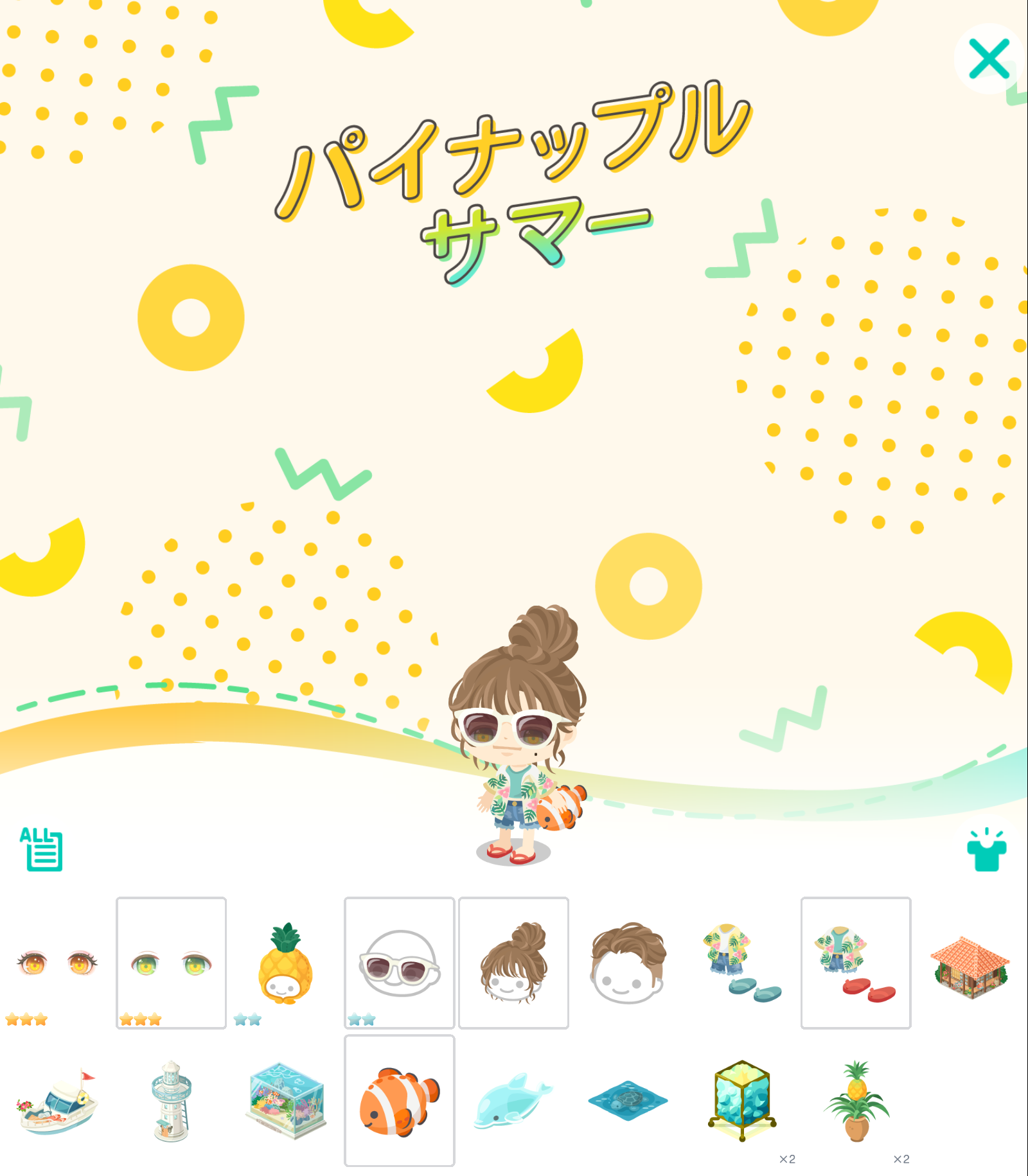This screenshot has height=1176, width=1028.
Task: Choose the pineapple costume head
Action: pos(285,963)
